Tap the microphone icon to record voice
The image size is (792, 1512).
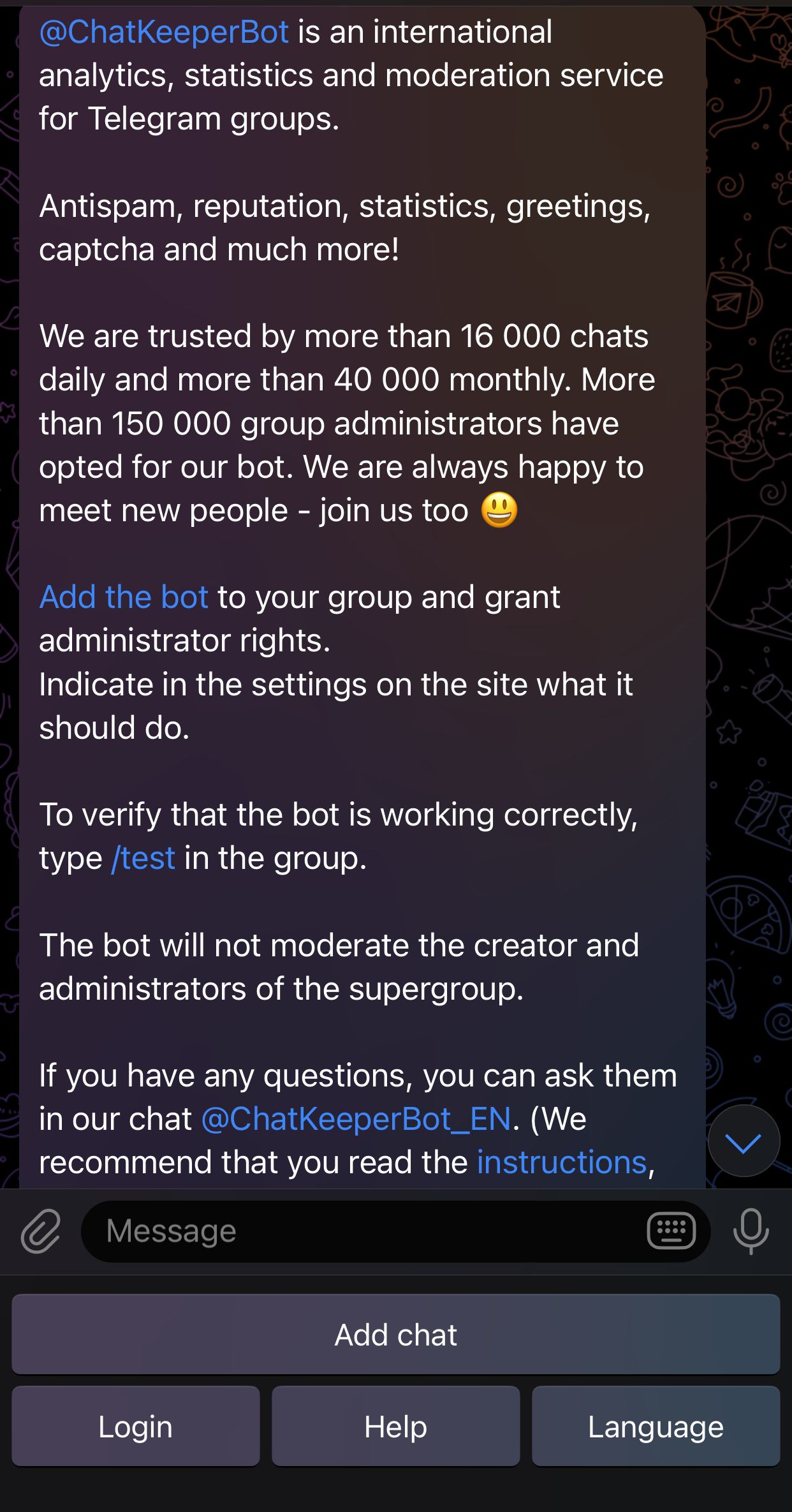point(751,1230)
